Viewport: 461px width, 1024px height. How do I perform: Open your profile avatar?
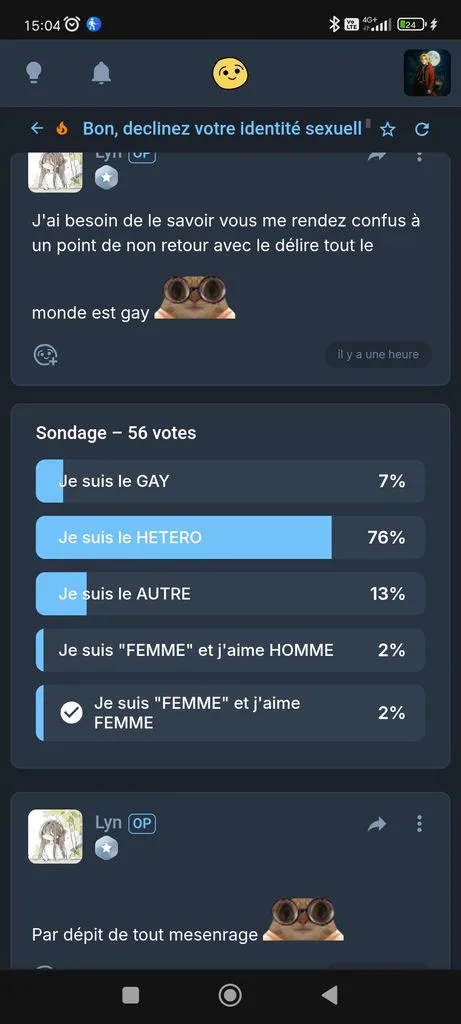(x=427, y=72)
